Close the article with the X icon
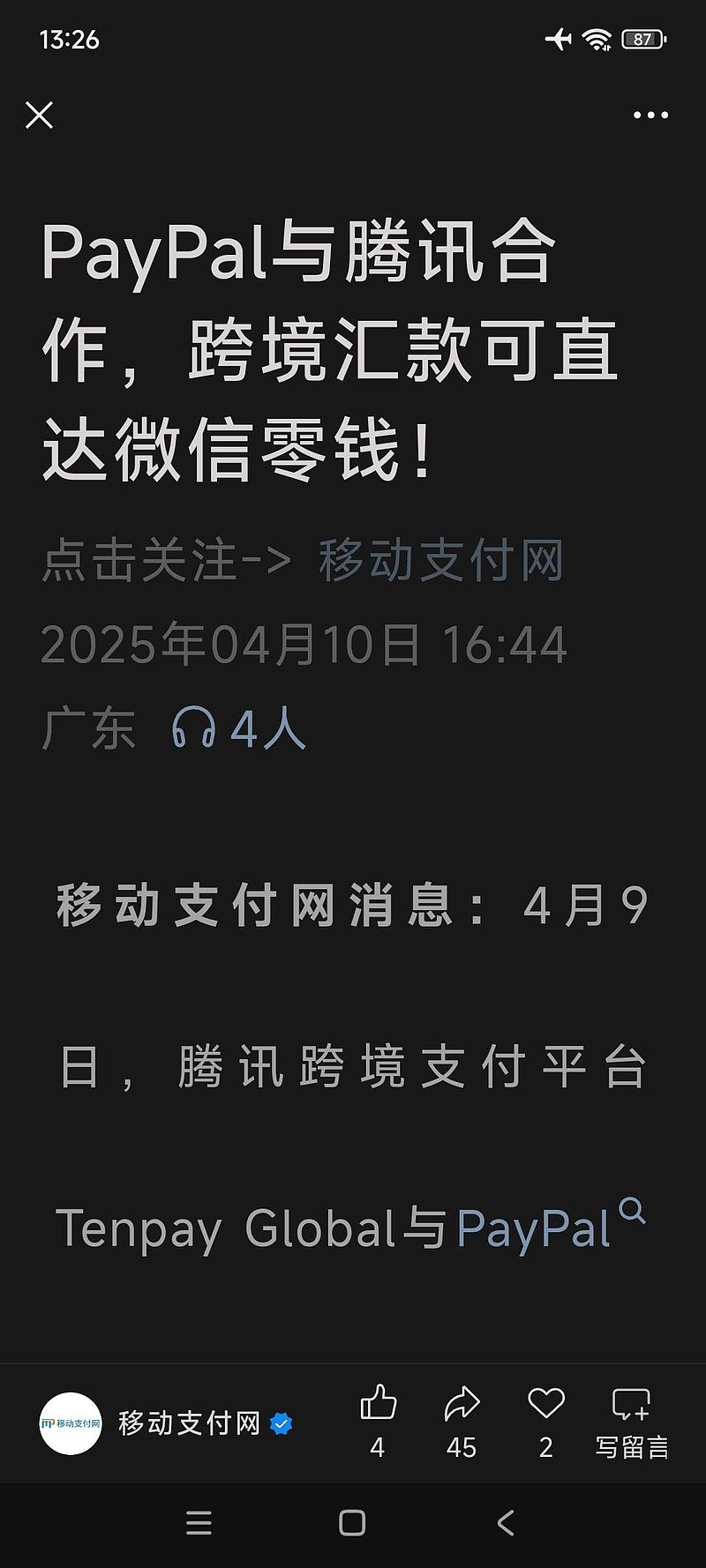The width and height of the screenshot is (706, 1568). [x=39, y=115]
